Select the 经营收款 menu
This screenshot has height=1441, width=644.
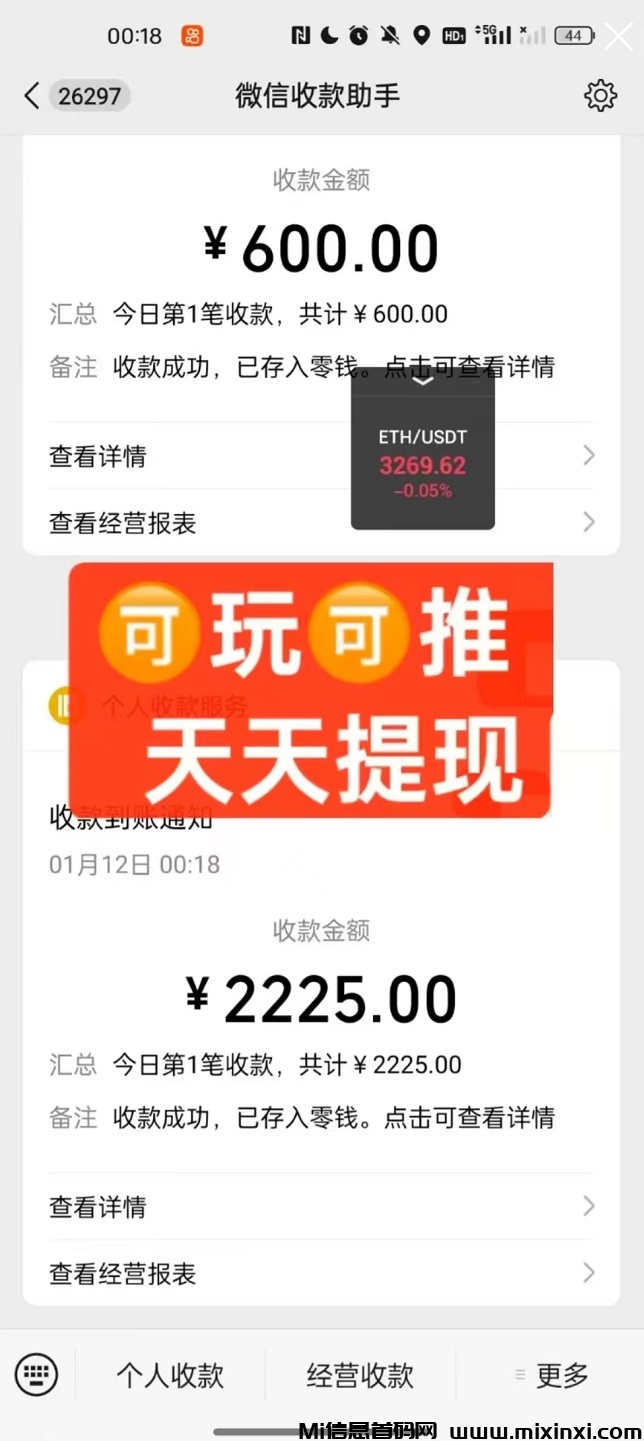click(x=360, y=1375)
